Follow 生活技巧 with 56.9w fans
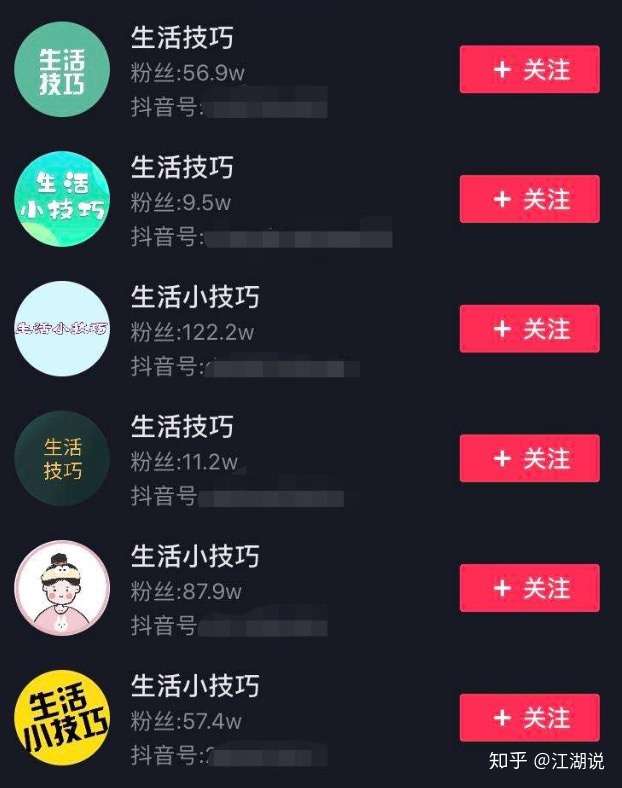 click(529, 70)
